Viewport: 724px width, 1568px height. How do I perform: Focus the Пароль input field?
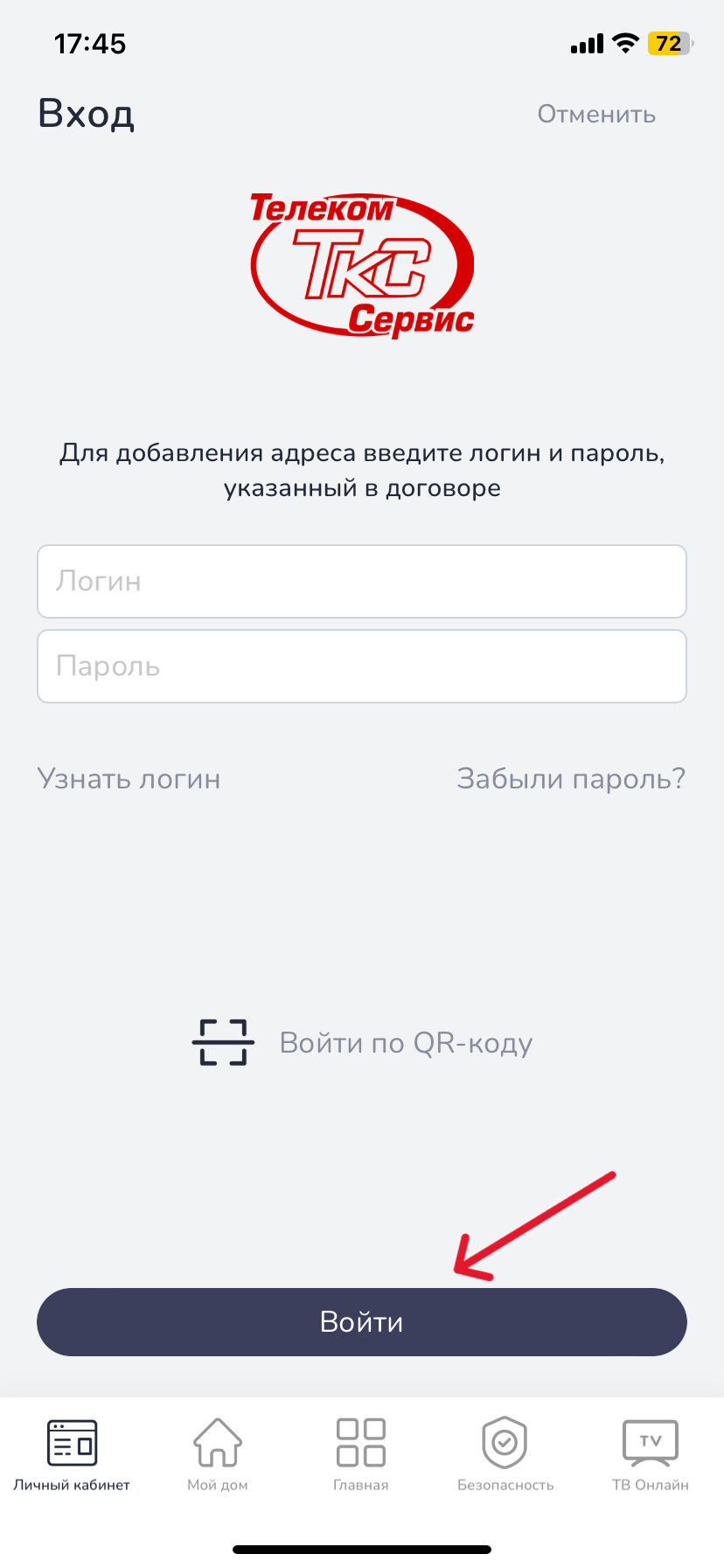(362, 667)
